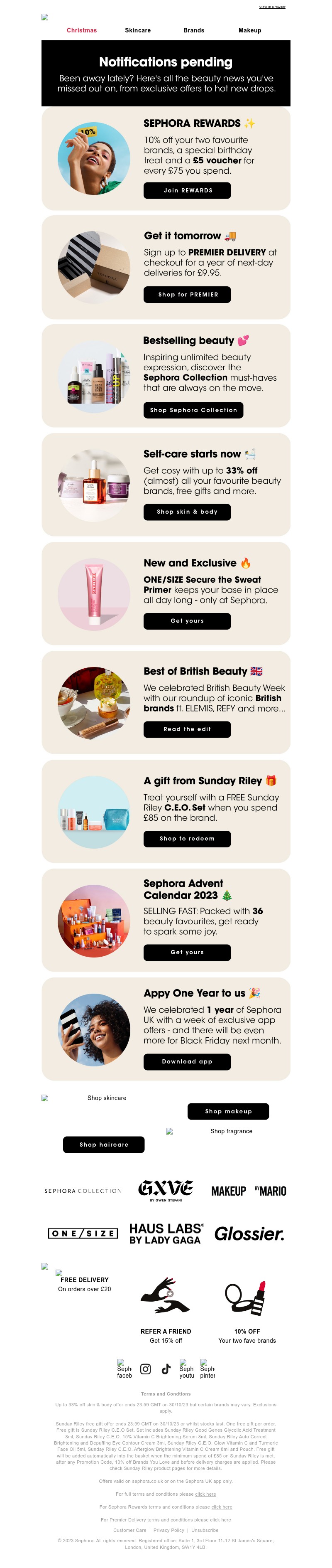
Task: Tap the Download app button
Action: (x=187, y=1061)
